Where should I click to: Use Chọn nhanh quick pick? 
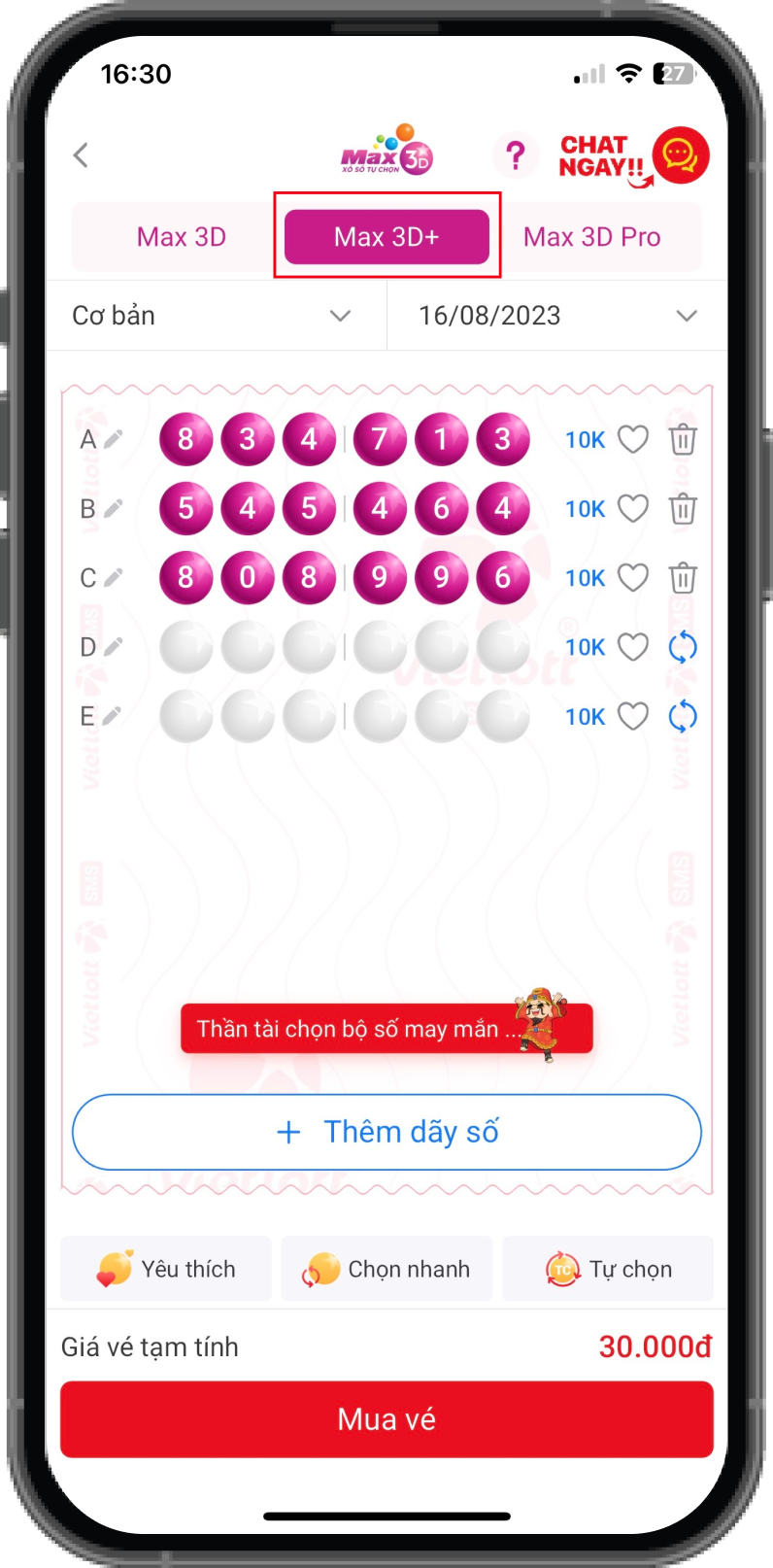click(x=386, y=1269)
